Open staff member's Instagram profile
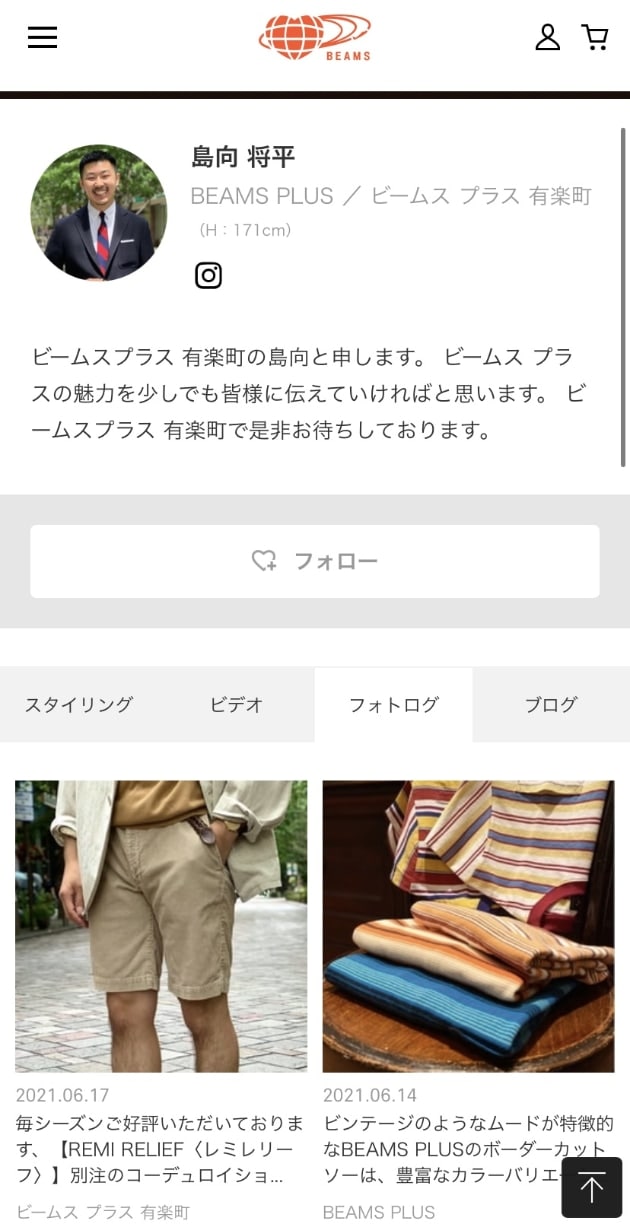 coord(208,275)
